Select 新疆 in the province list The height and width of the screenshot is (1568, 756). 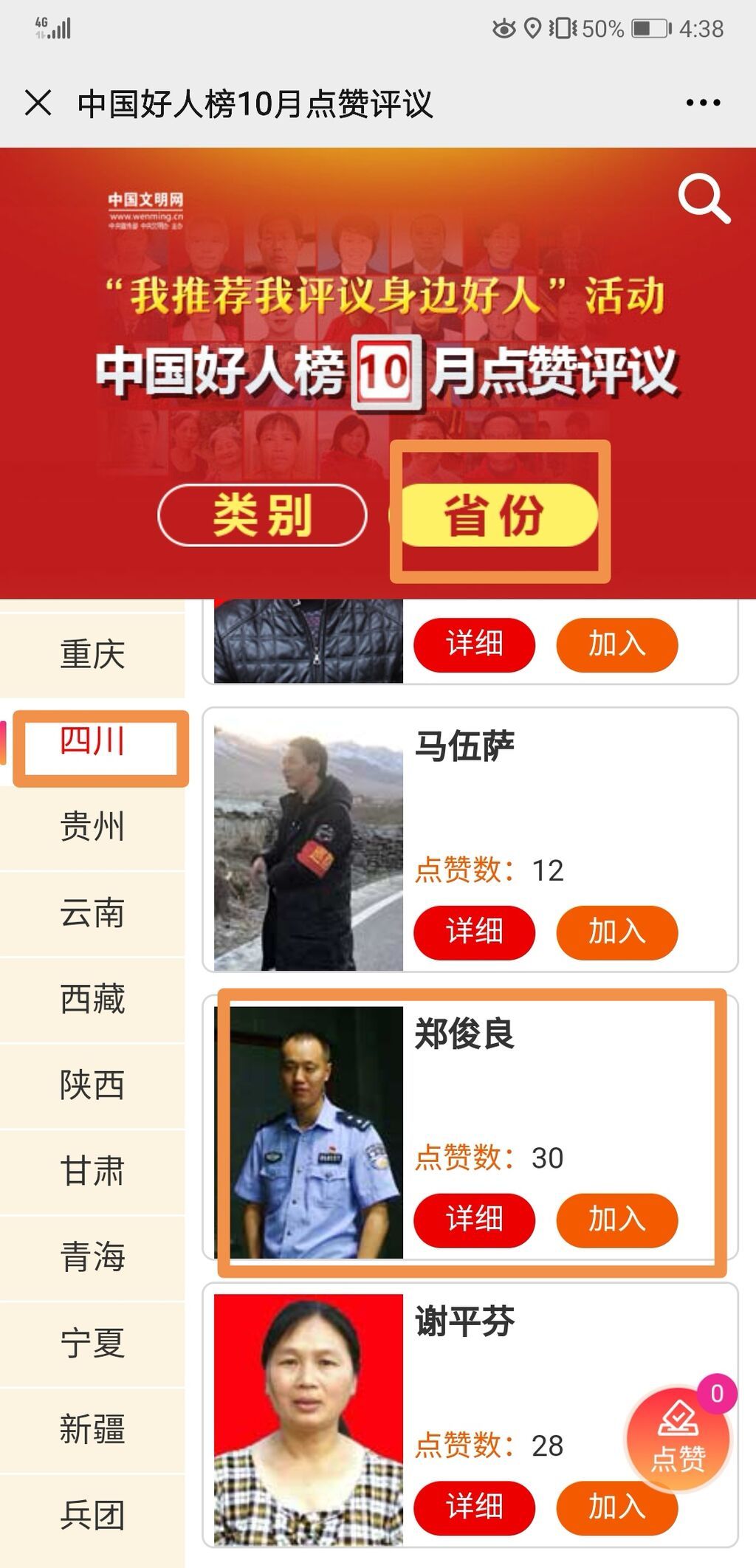pyautogui.click(x=92, y=1429)
